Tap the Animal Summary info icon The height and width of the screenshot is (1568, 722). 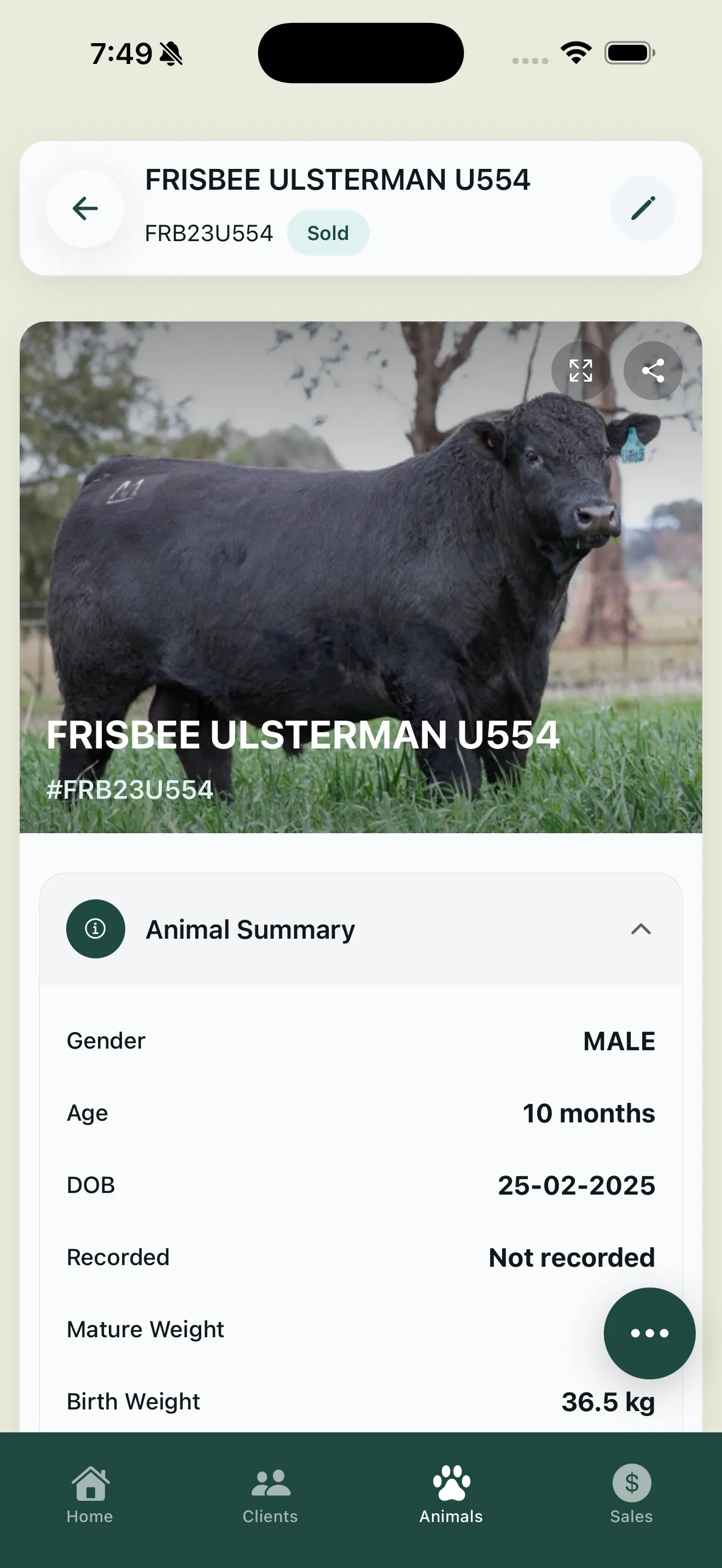95,928
